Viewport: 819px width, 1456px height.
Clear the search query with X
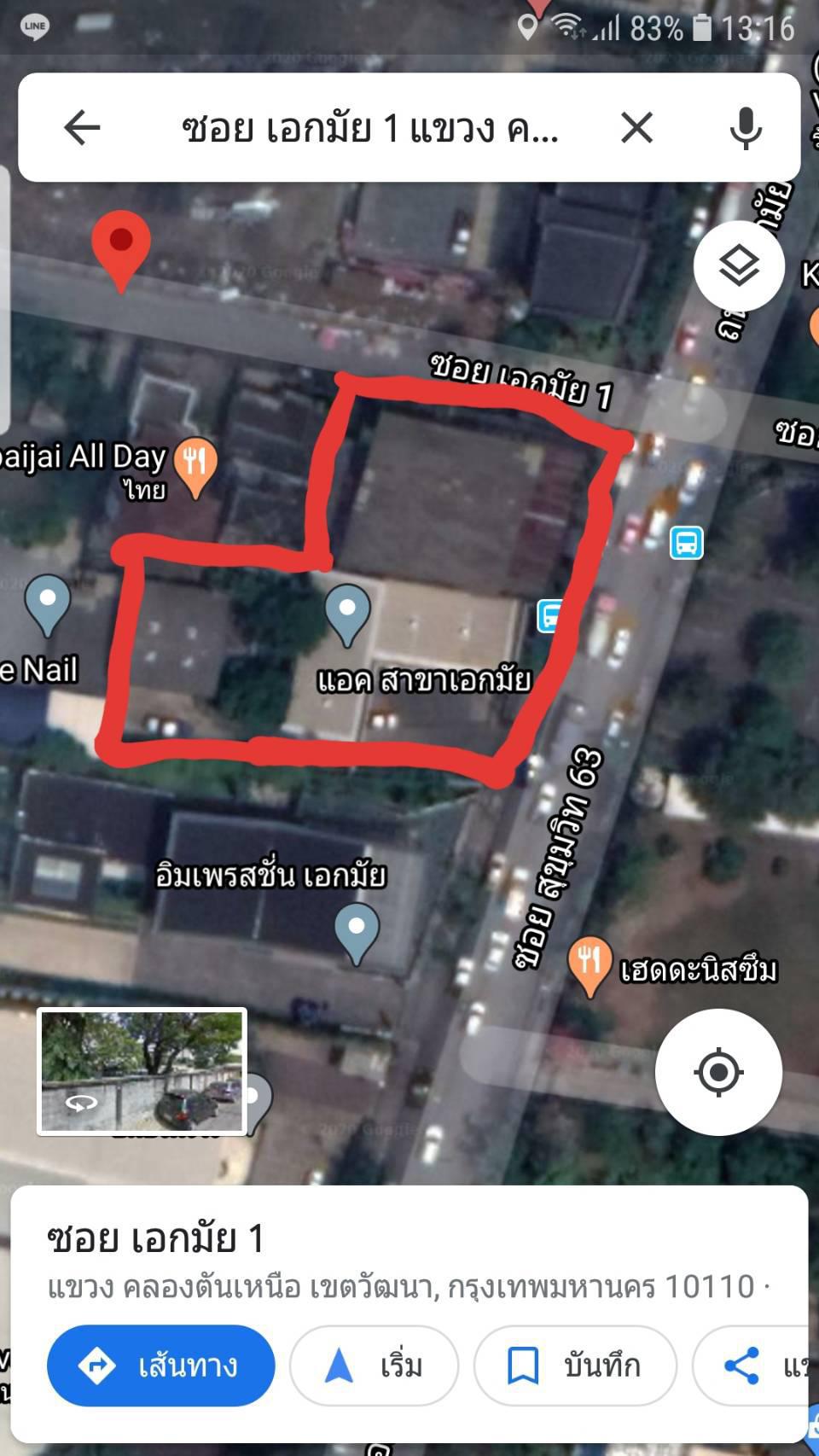[x=636, y=128]
